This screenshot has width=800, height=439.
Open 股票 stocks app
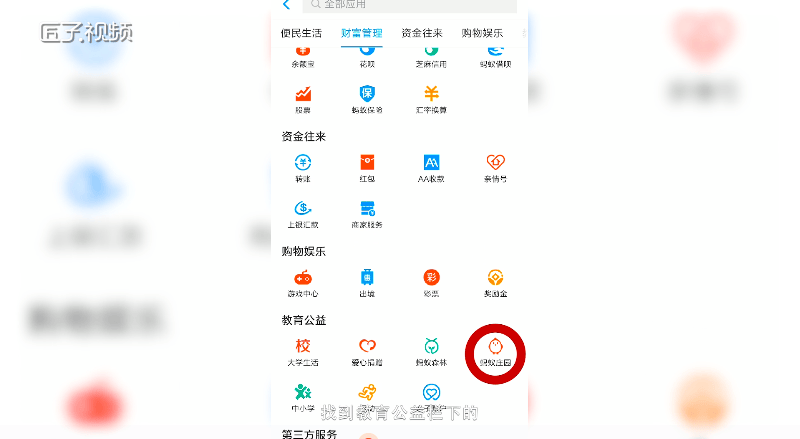pyautogui.click(x=302, y=98)
